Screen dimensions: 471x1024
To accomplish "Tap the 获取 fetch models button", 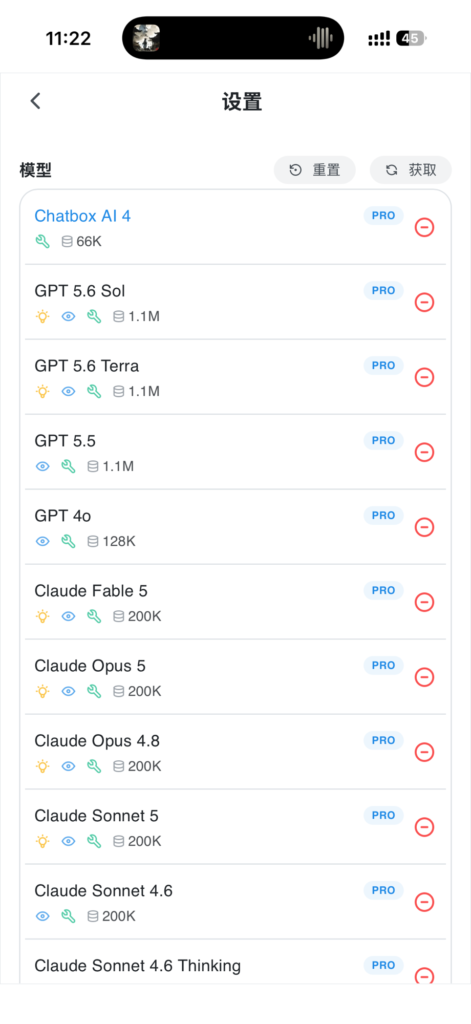I will (x=411, y=170).
